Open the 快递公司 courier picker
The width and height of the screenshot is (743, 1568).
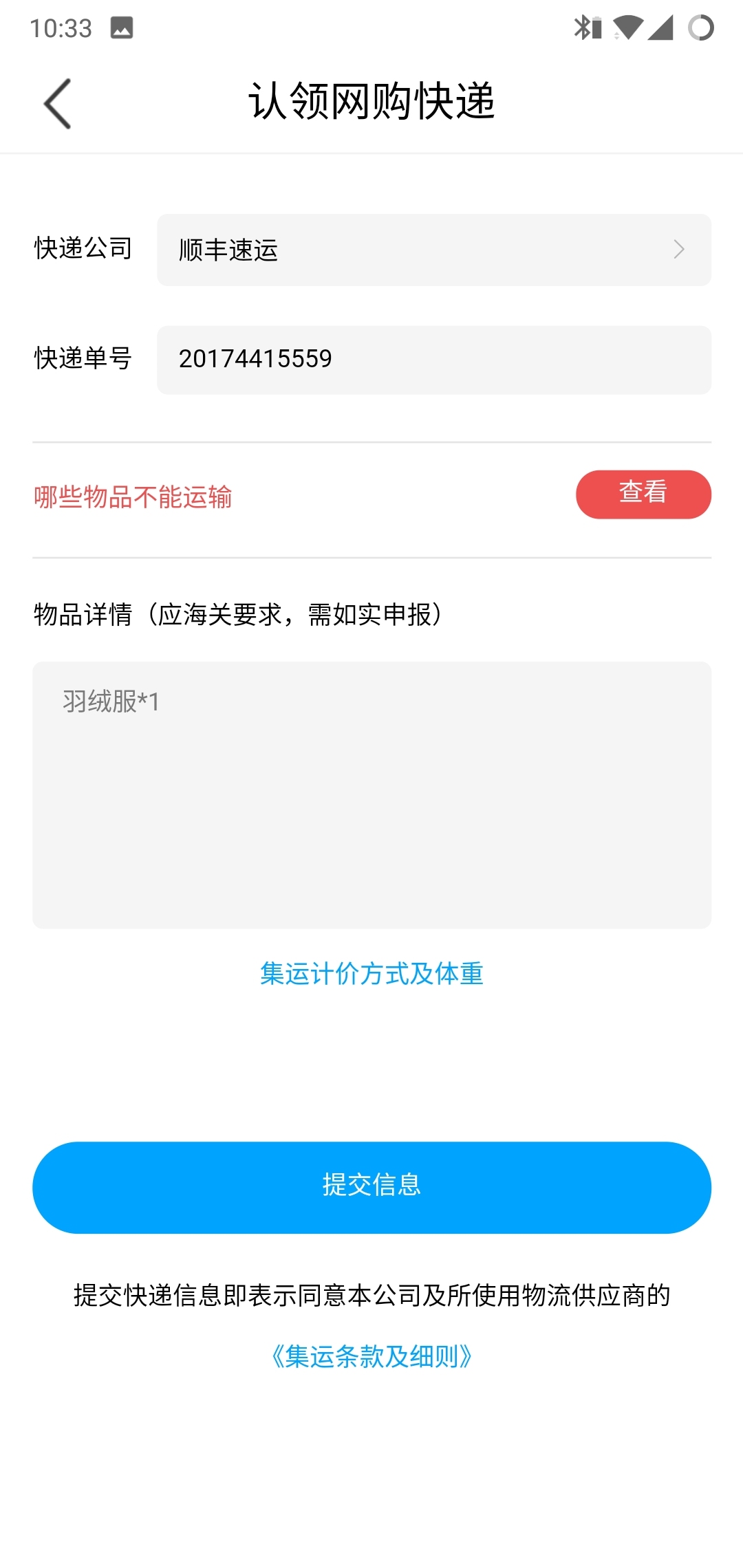433,250
